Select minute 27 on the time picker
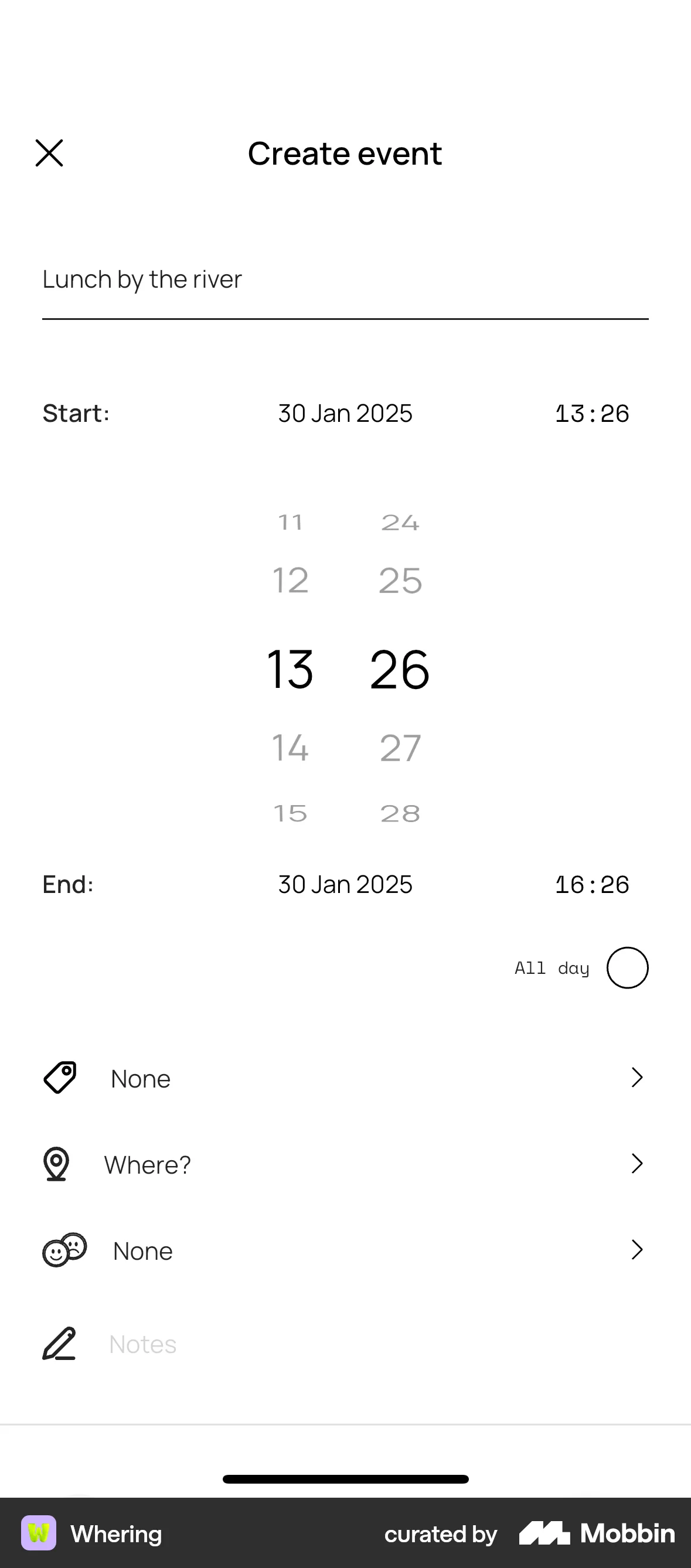Image resolution: width=691 pixels, height=1568 pixels. pyautogui.click(x=399, y=748)
